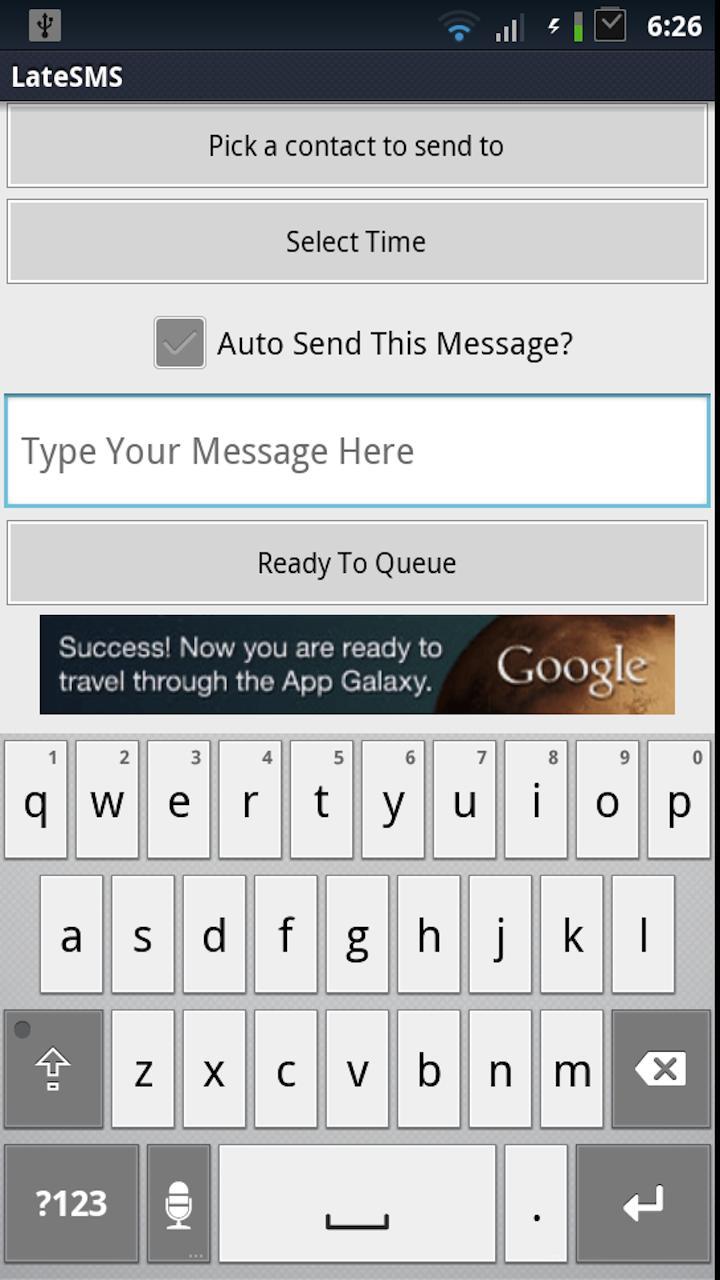Tap the Wi-Fi status icon
Image resolution: width=720 pixels, height=1280 pixels.
click(x=458, y=26)
